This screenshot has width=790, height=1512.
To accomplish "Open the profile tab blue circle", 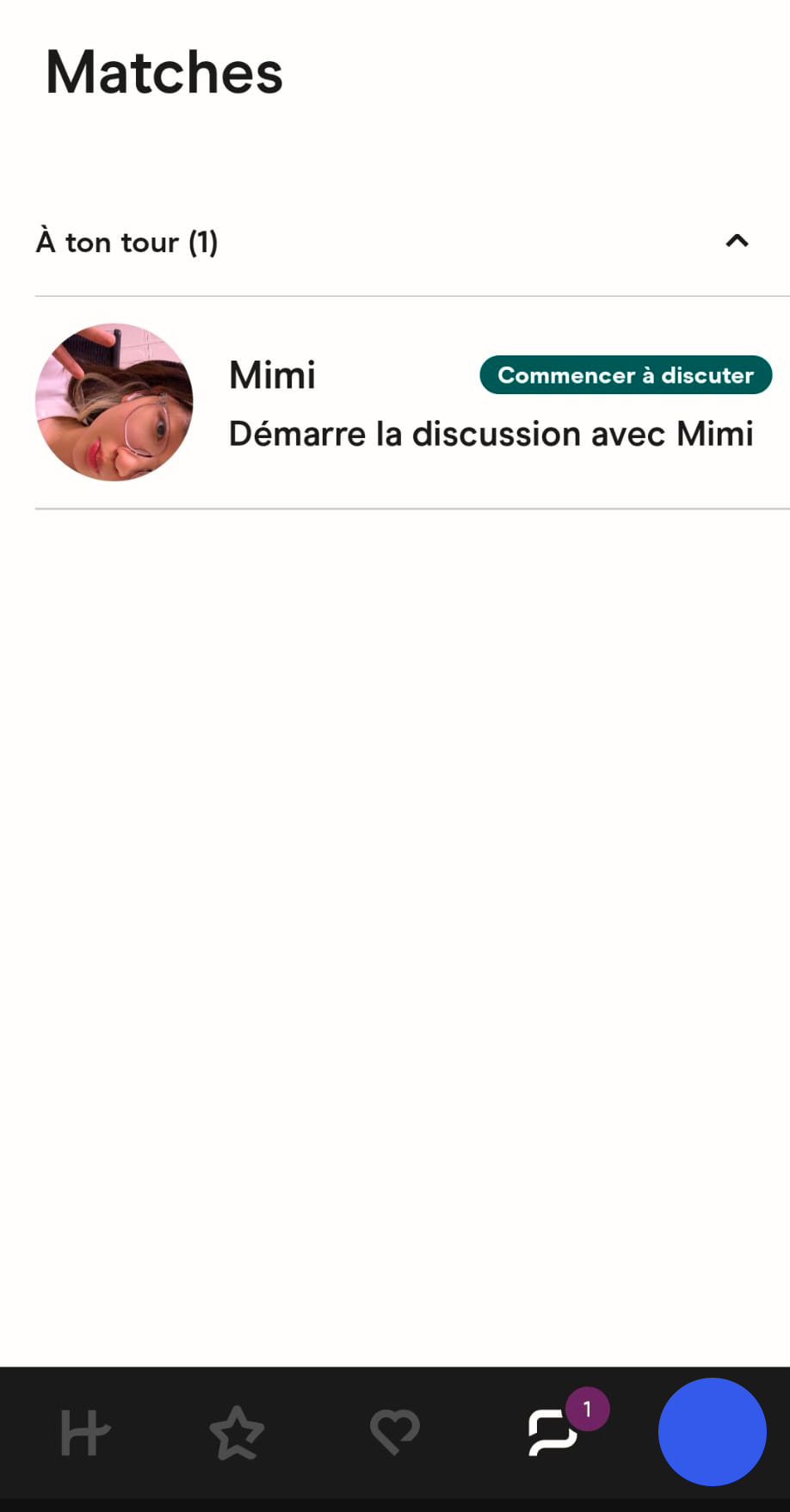I will point(712,1432).
